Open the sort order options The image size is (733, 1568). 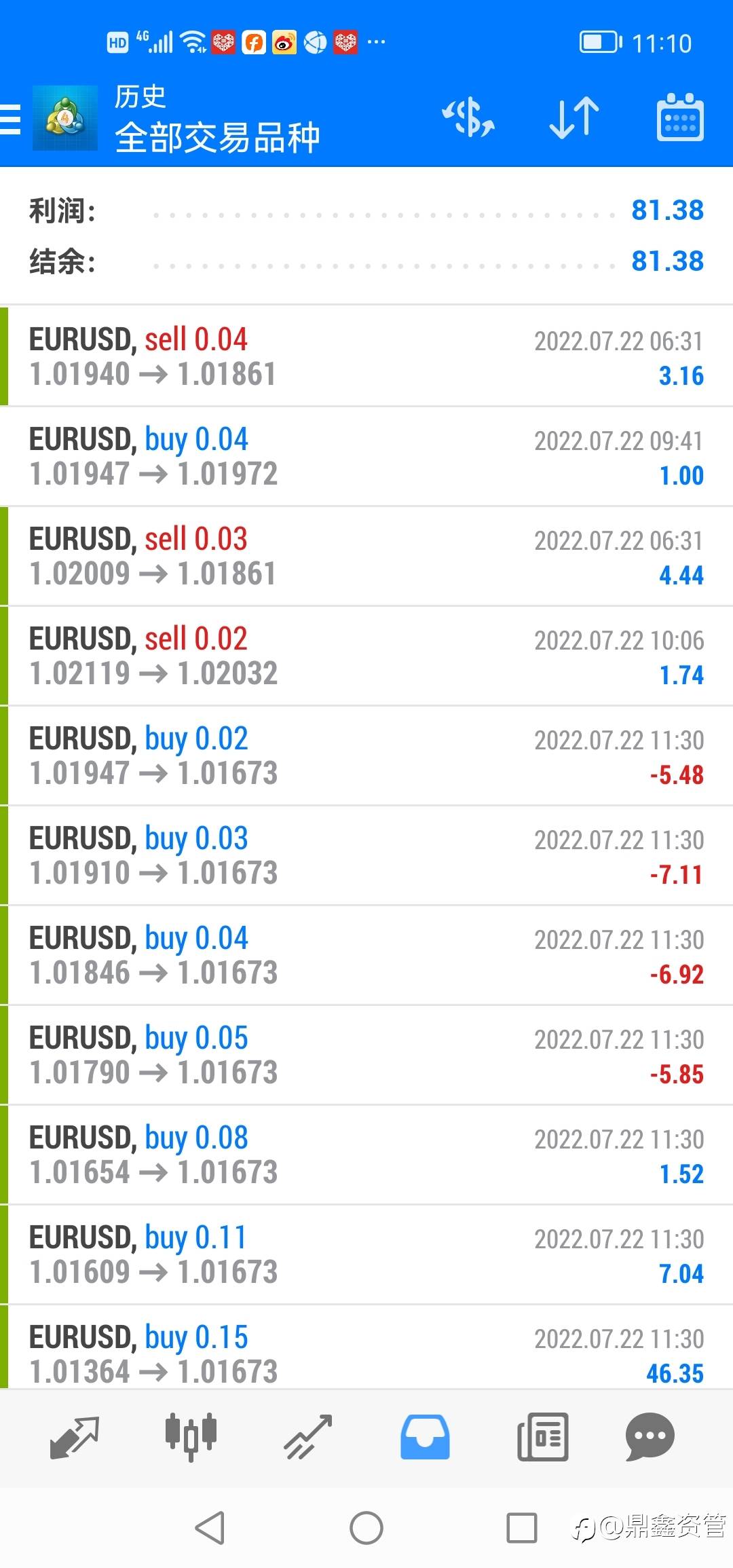[x=574, y=118]
